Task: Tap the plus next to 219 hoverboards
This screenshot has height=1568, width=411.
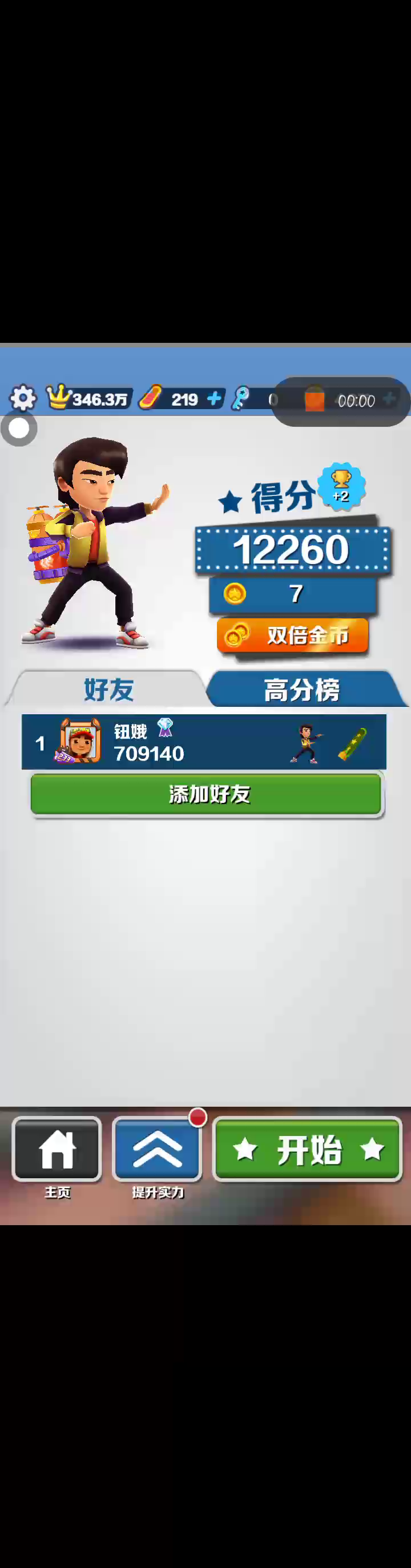Action: [214, 399]
